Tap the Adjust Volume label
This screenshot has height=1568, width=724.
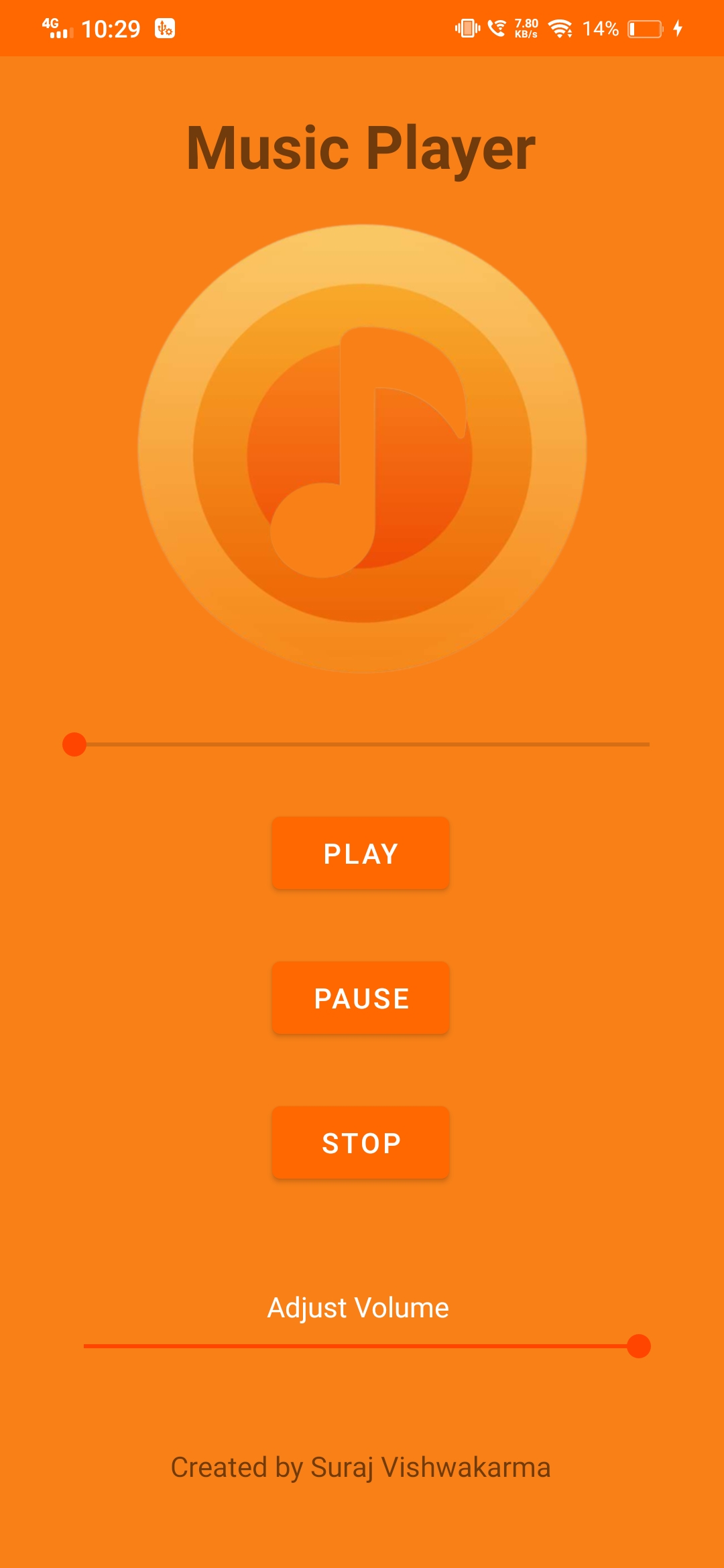(x=358, y=1307)
